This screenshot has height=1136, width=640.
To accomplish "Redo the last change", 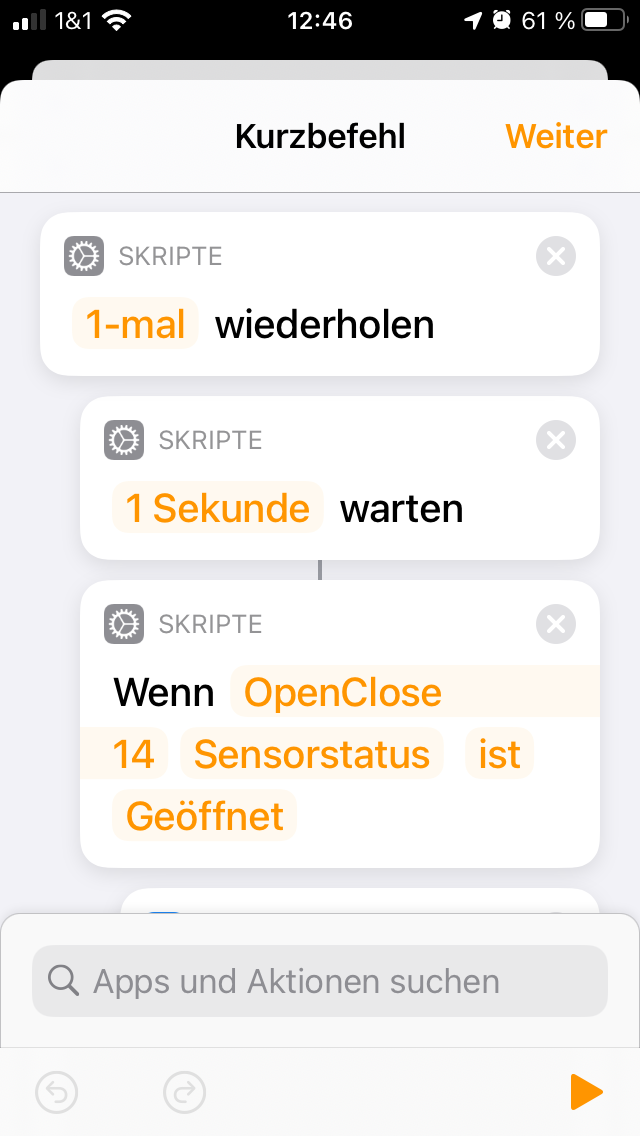I will pos(184,1092).
